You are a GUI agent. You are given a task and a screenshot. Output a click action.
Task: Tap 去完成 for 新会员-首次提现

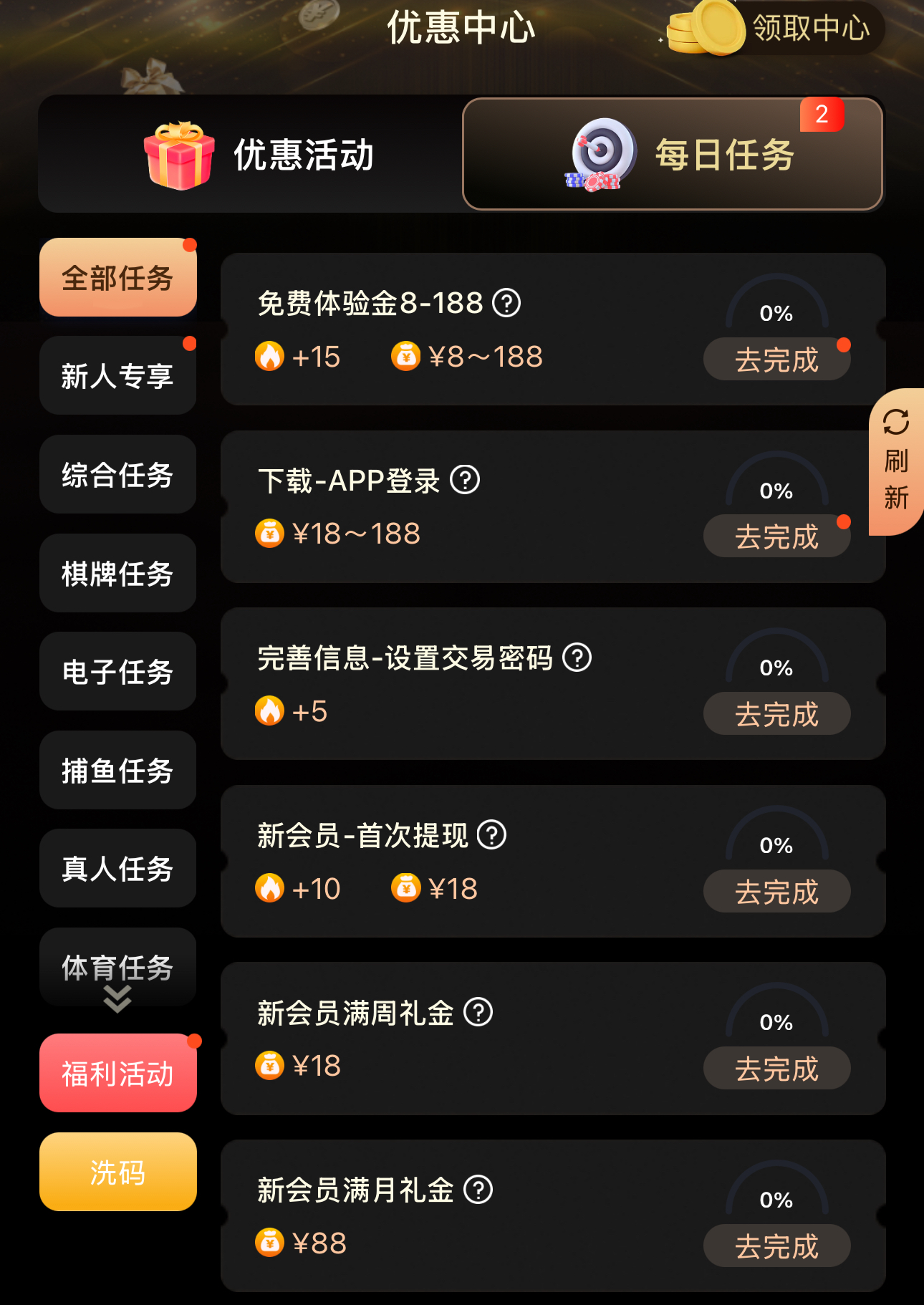click(x=776, y=892)
